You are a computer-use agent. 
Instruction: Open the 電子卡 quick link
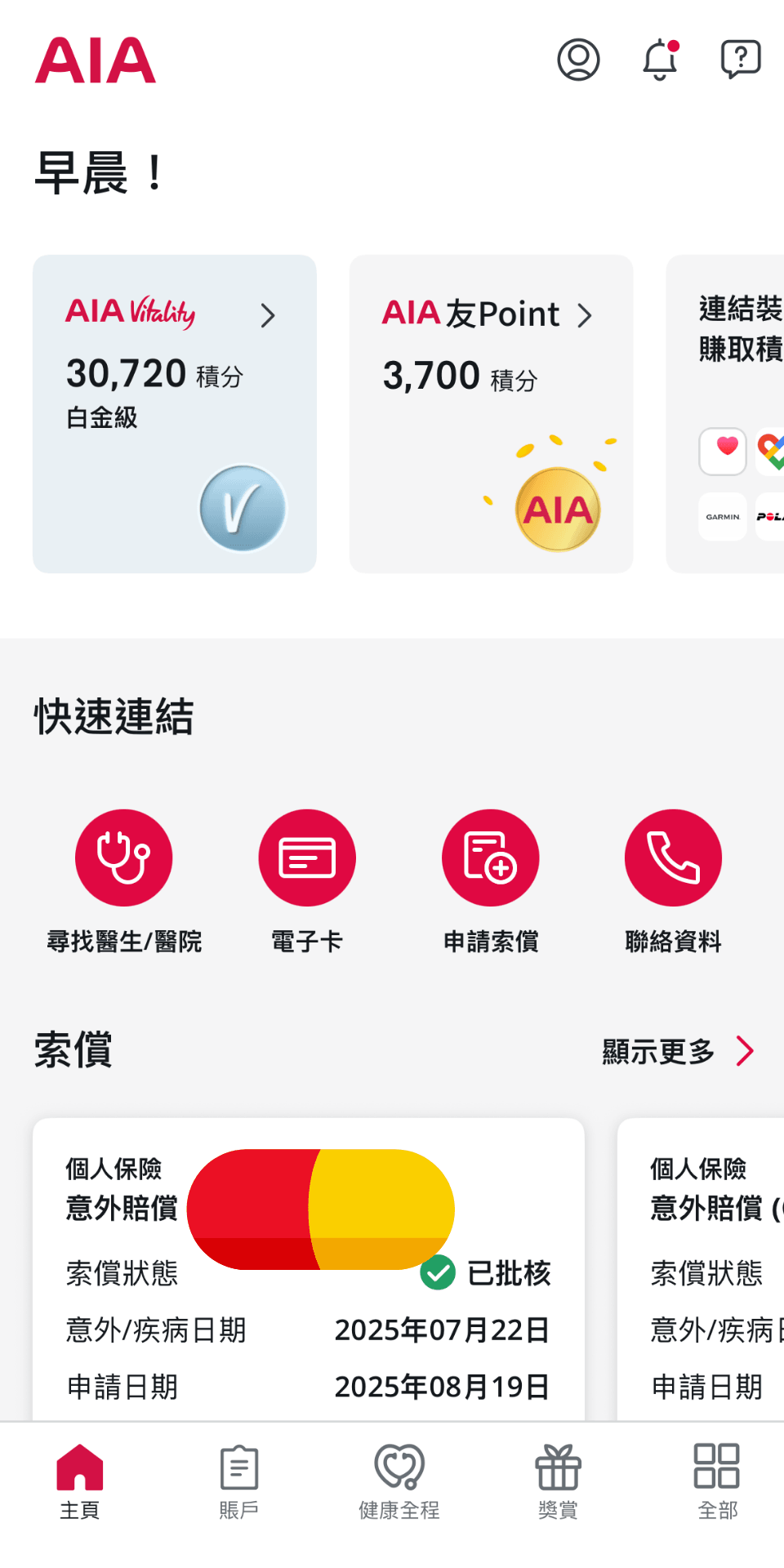[x=307, y=857]
